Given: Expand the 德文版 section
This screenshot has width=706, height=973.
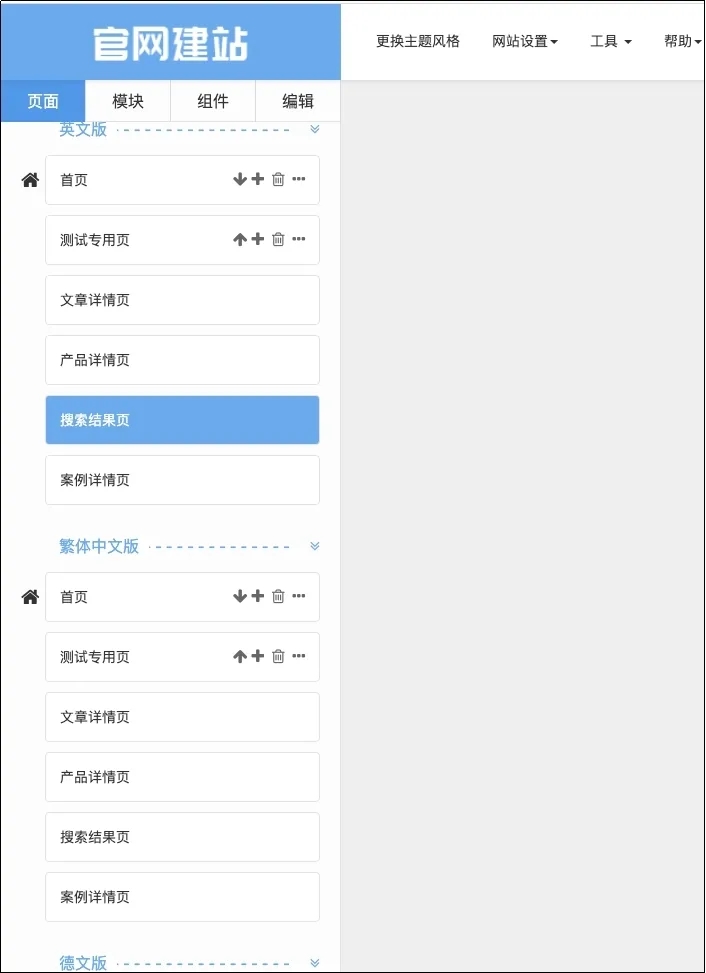Looking at the screenshot, I should 315,963.
